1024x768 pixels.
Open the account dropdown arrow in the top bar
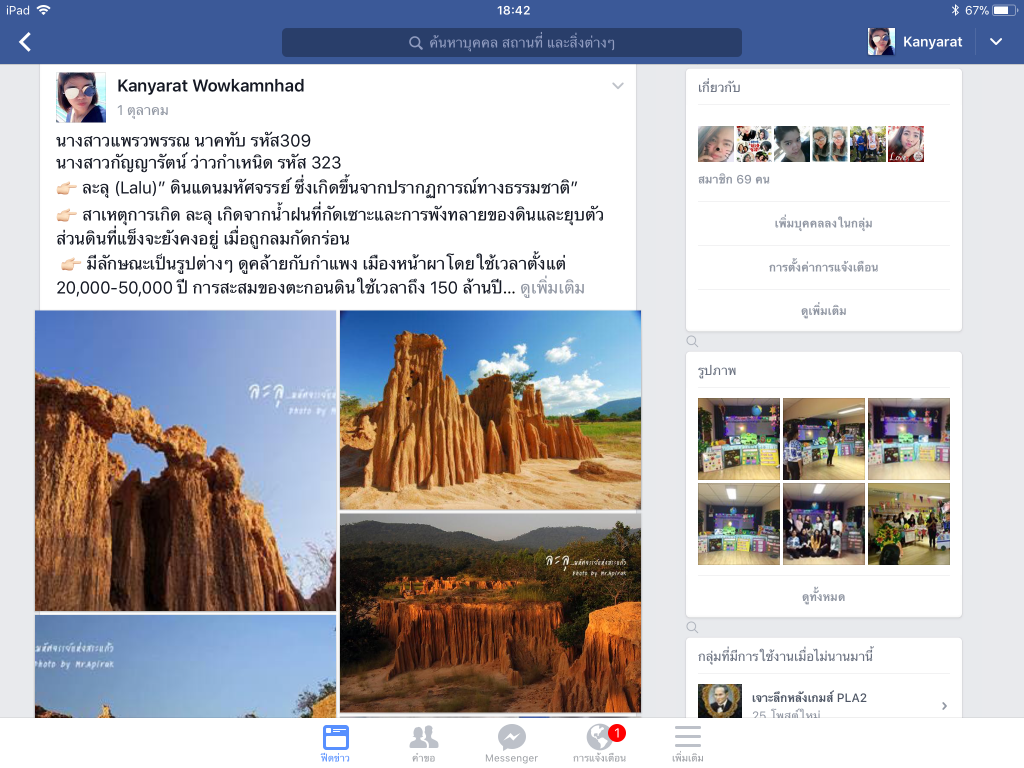(995, 42)
